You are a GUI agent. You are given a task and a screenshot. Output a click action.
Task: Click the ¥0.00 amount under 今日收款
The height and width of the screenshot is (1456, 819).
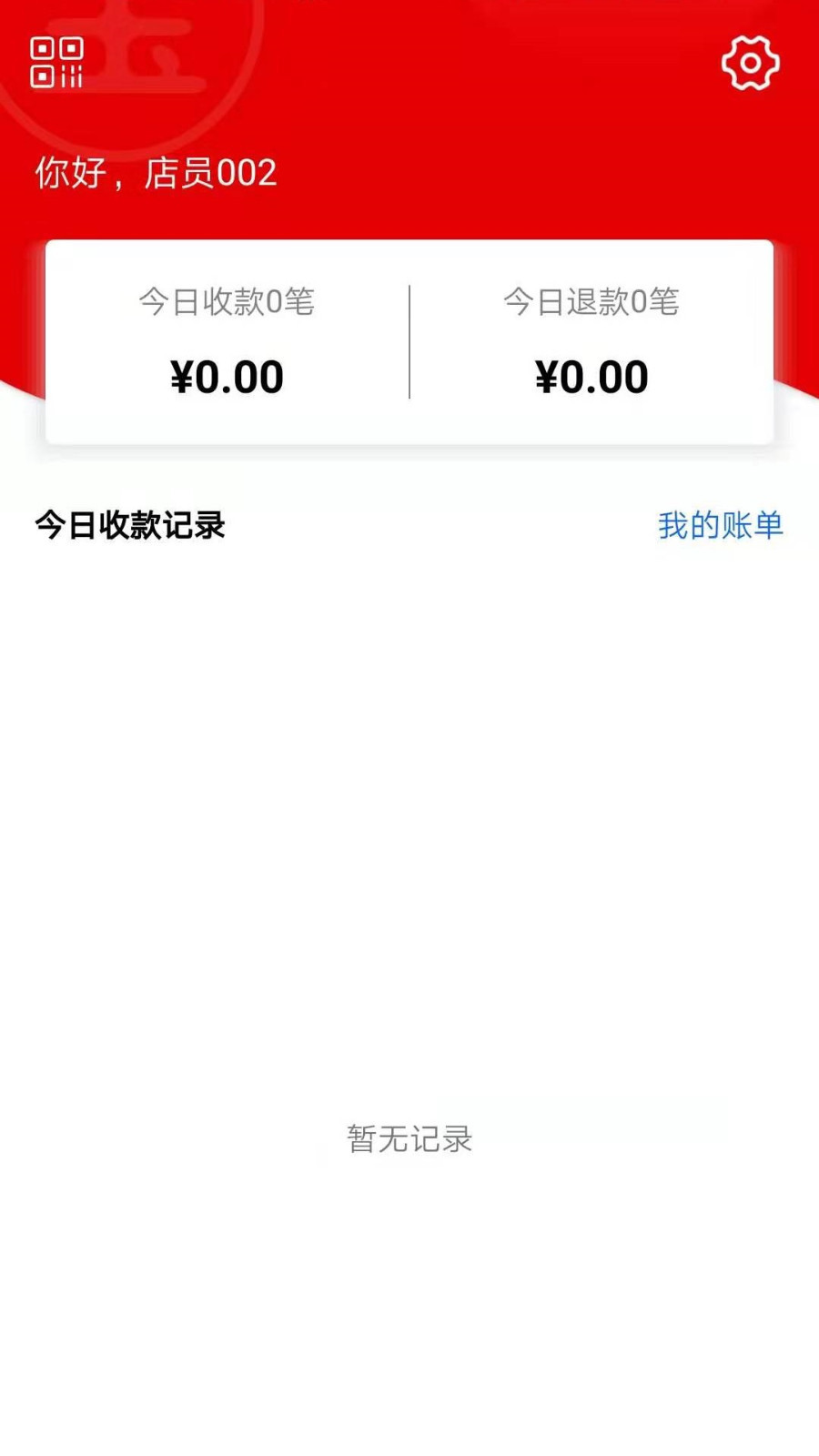click(227, 375)
